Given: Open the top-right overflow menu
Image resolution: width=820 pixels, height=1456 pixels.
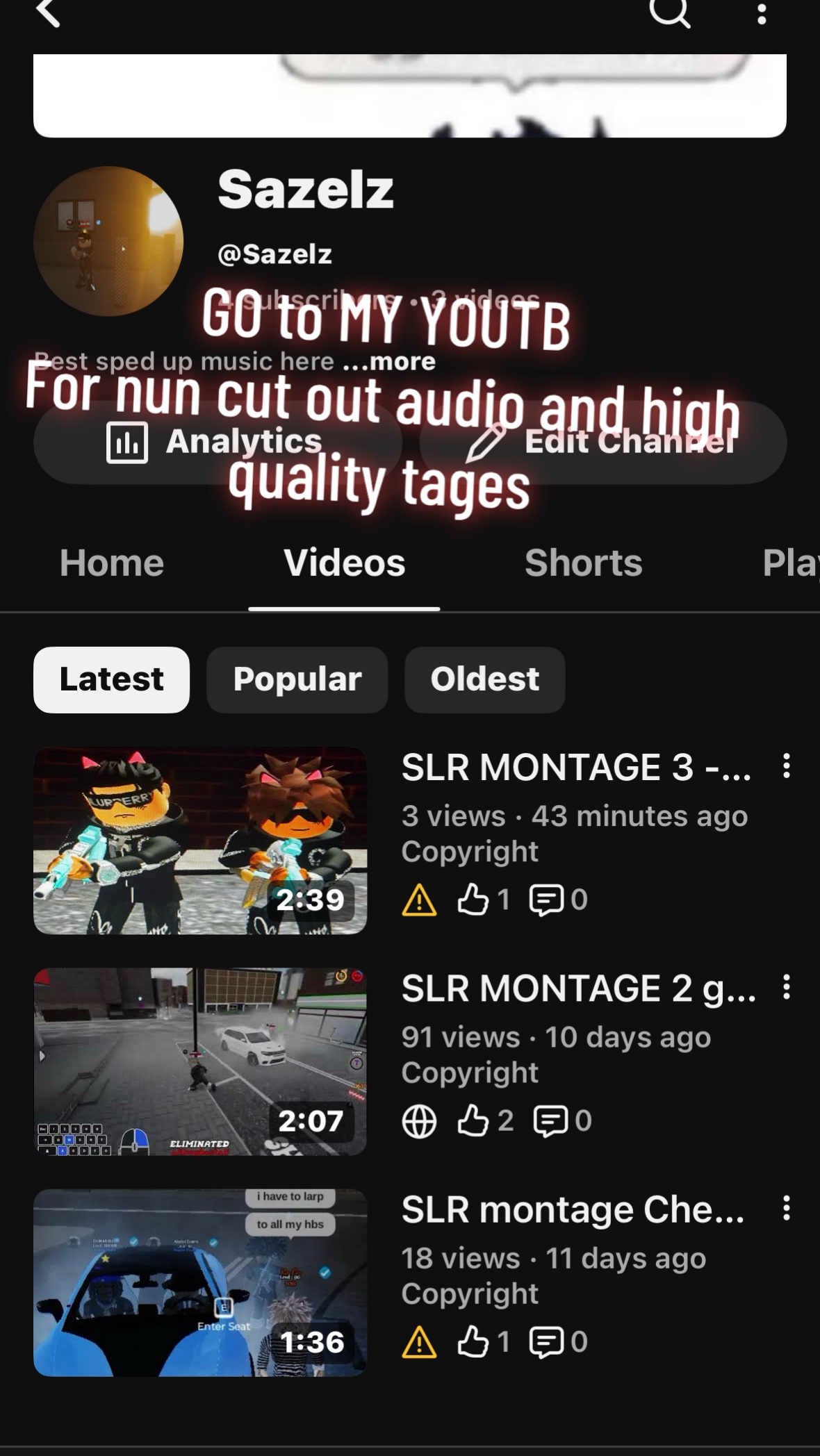Looking at the screenshot, I should (762, 13).
